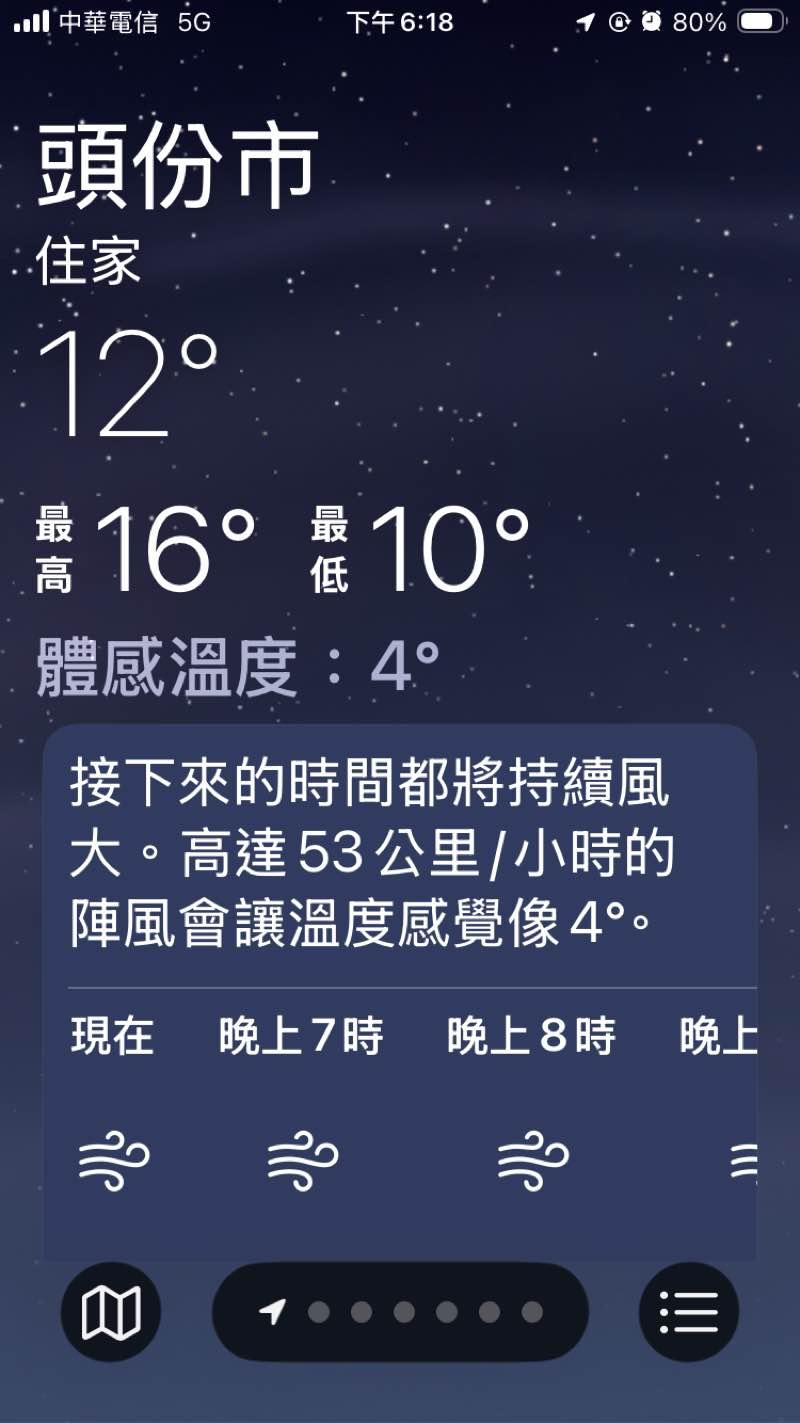The width and height of the screenshot is (800, 1423).
Task: Open the hourly wind forecast card
Action: pos(400,990)
